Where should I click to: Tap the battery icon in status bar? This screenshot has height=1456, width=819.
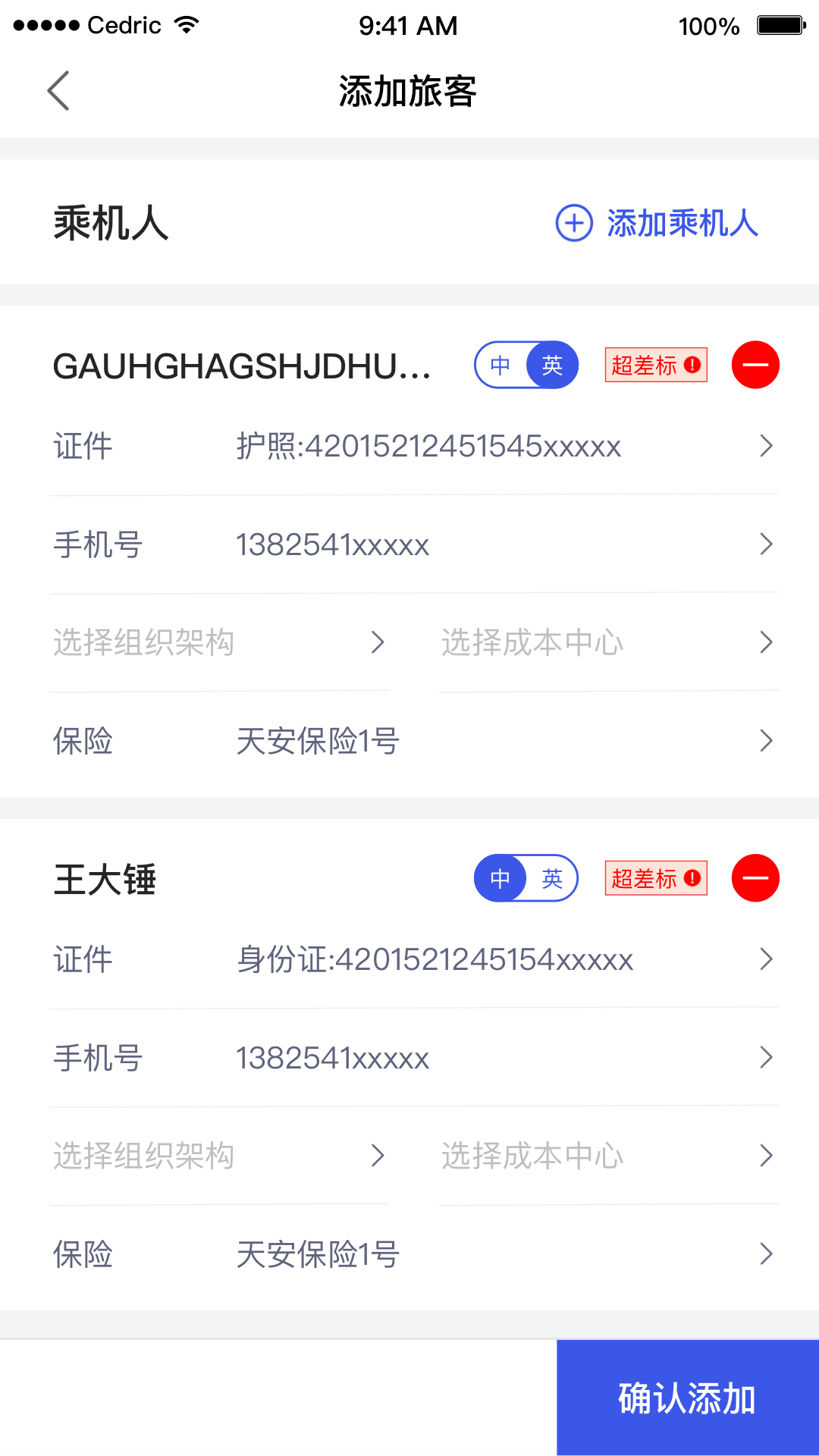point(780,25)
